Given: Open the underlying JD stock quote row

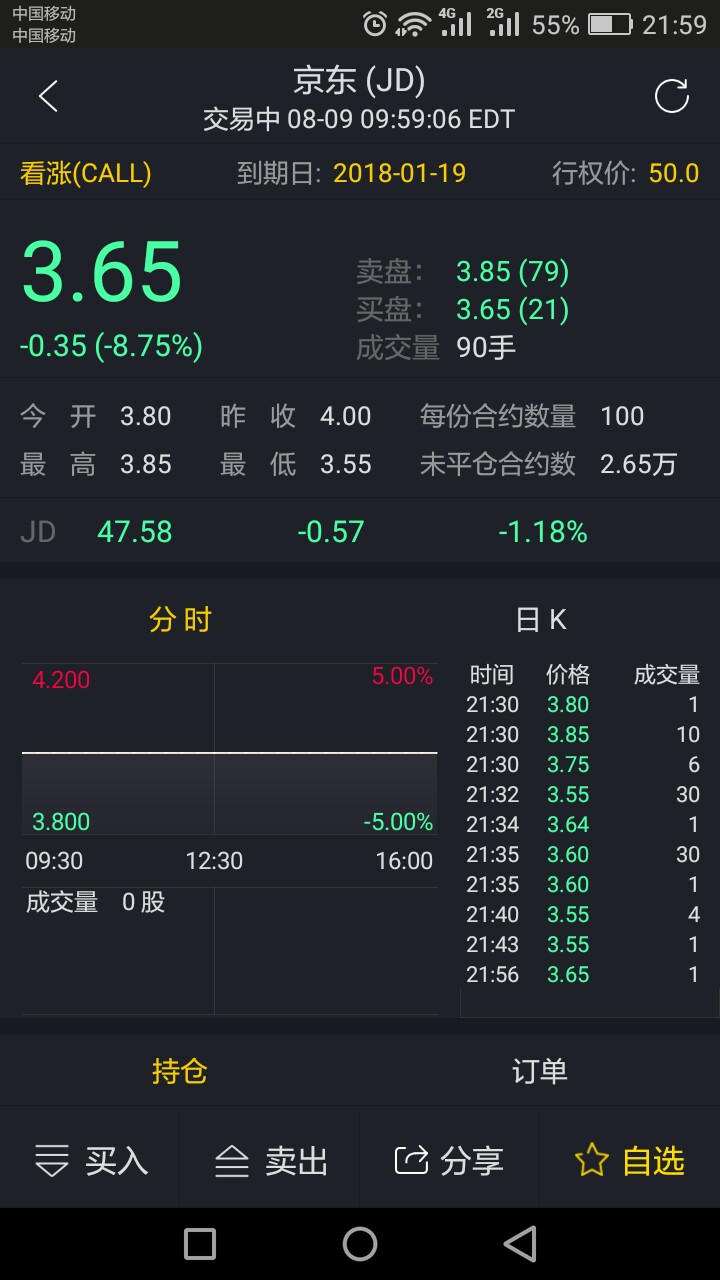Looking at the screenshot, I should [x=360, y=532].
